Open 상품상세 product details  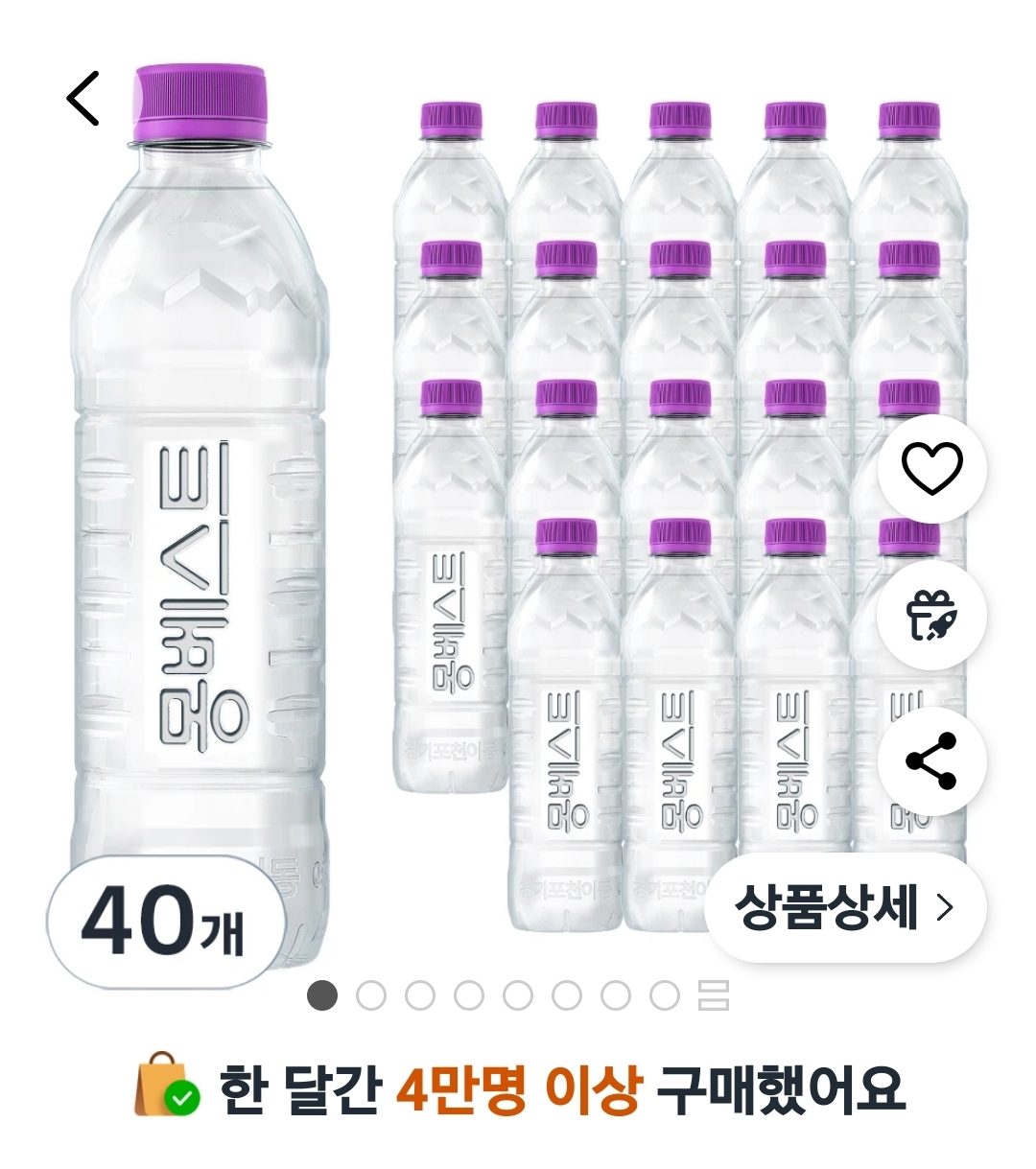pos(845,907)
